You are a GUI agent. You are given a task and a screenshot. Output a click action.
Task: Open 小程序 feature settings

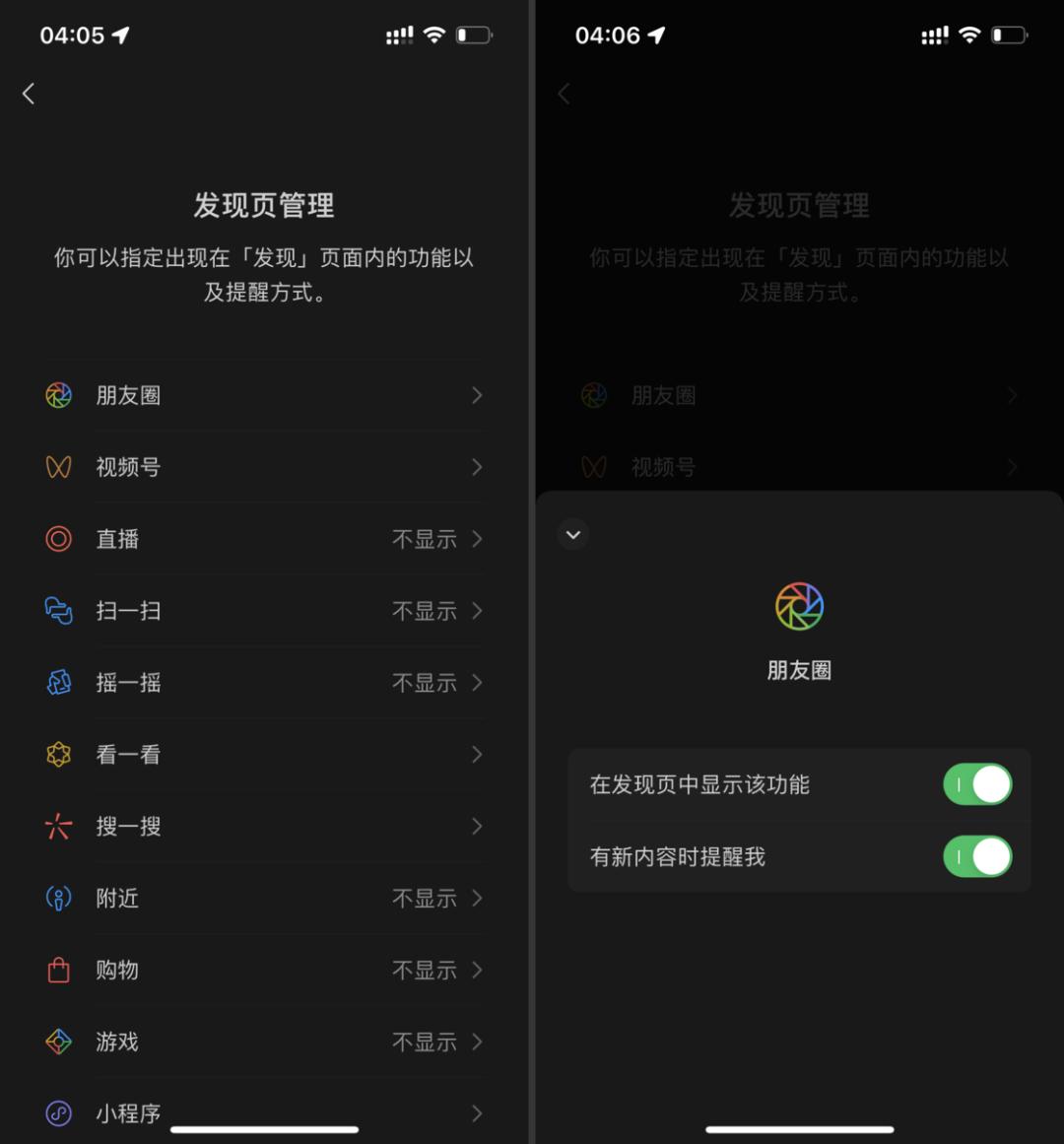click(264, 1111)
